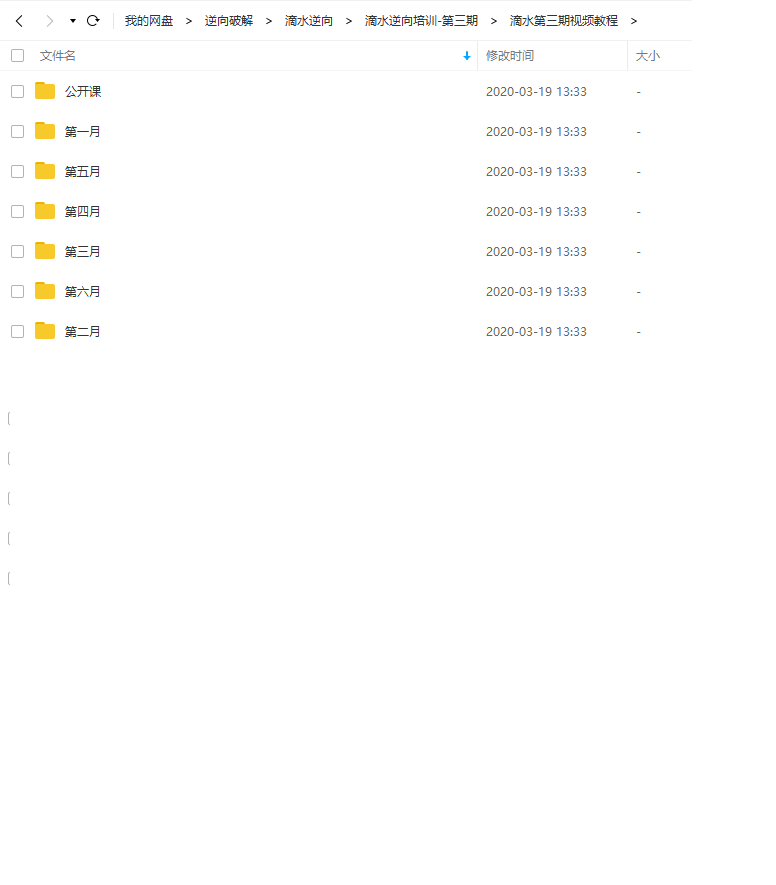Viewport: 776px width, 885px height.
Task: Open the 第一月 folder
Action: (83, 131)
